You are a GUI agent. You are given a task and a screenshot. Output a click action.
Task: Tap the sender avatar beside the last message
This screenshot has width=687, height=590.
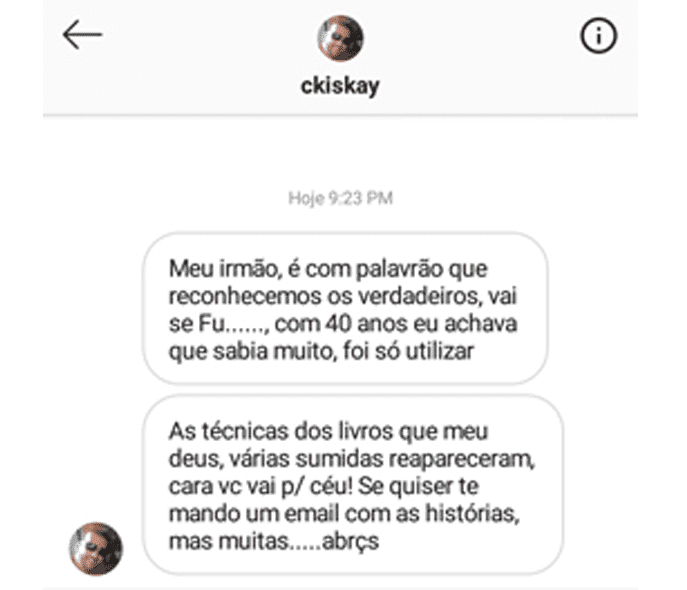coord(95,548)
